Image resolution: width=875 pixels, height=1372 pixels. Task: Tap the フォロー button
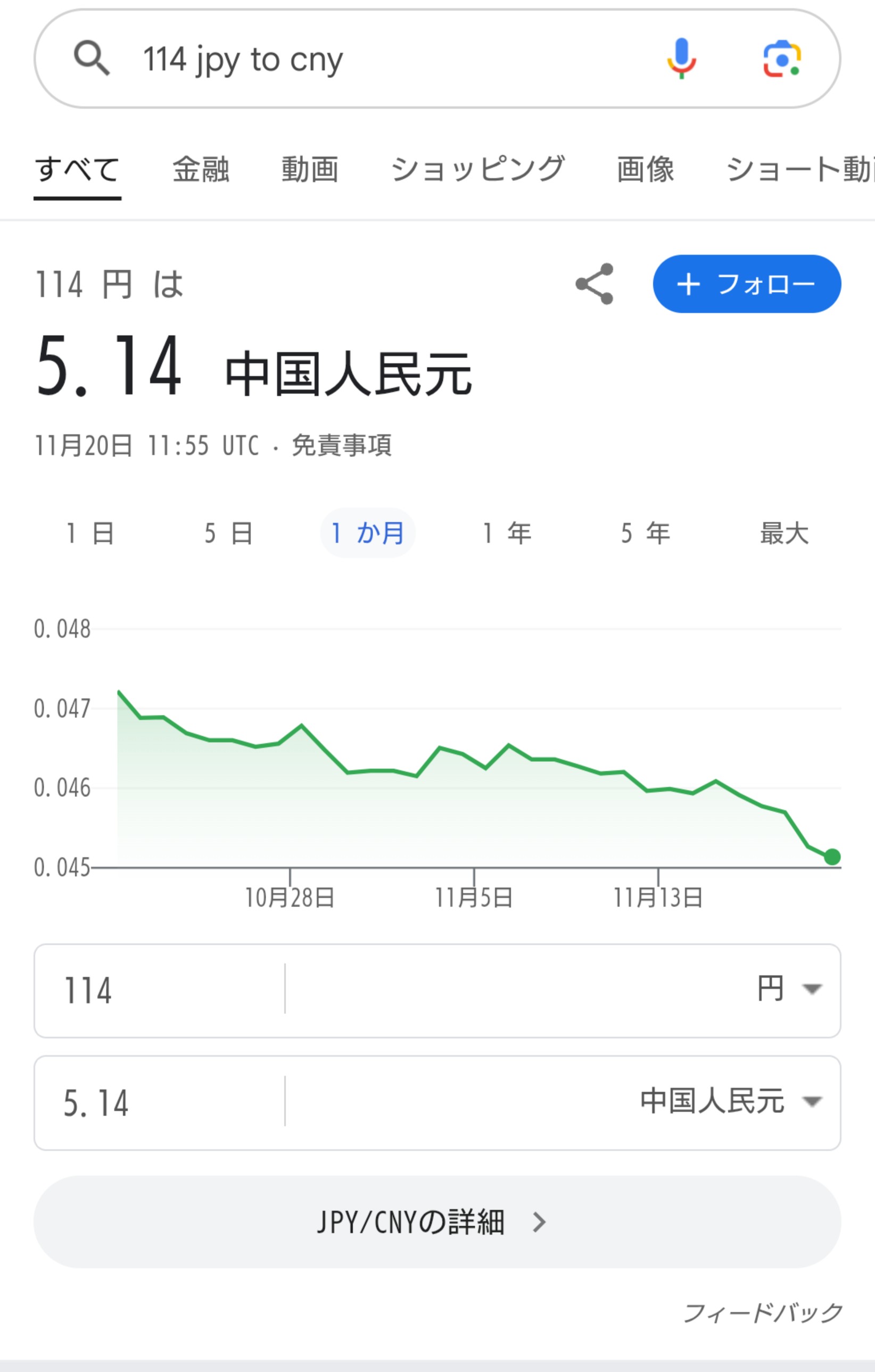click(746, 284)
